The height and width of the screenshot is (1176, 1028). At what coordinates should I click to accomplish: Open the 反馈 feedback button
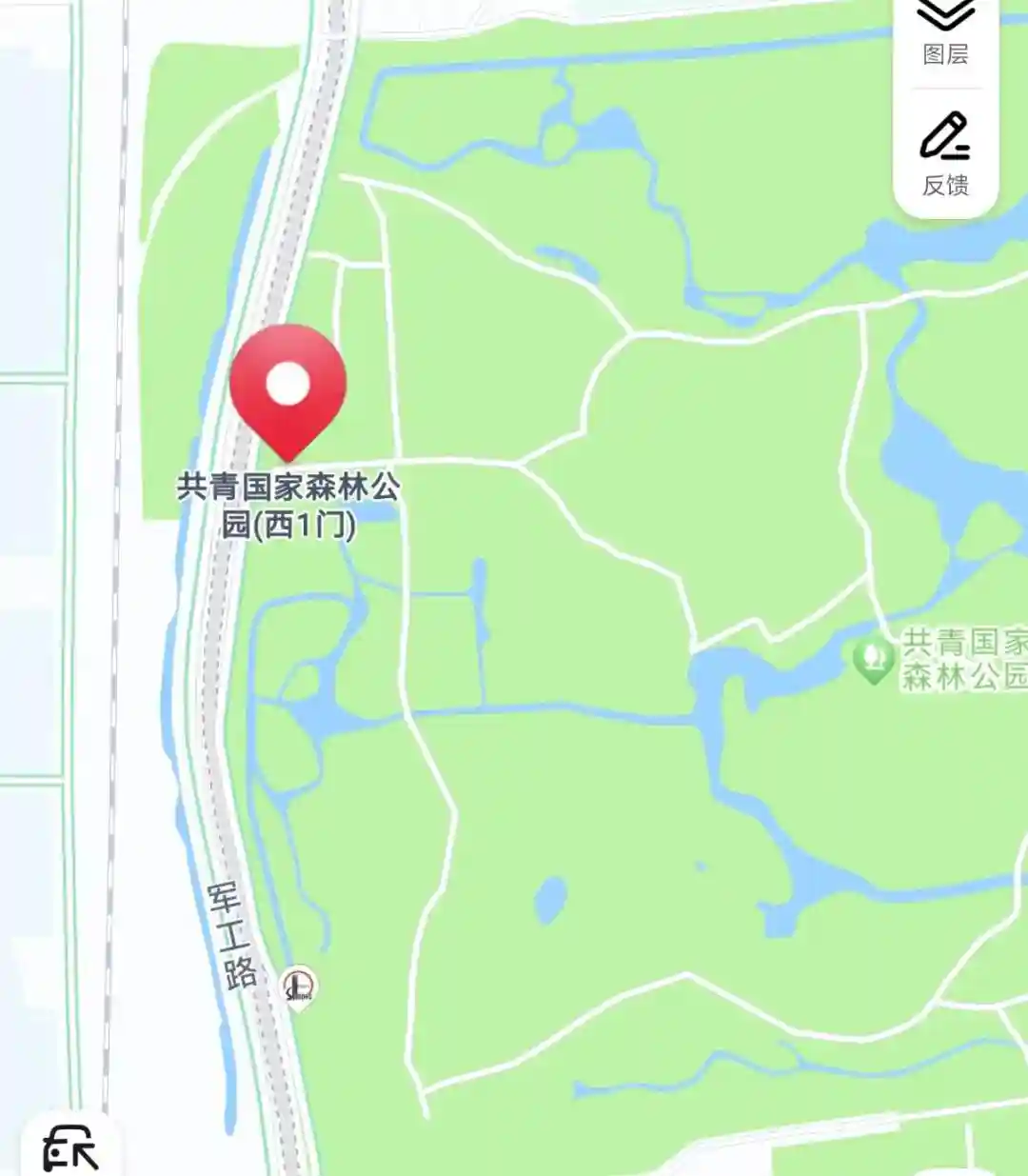[x=945, y=153]
